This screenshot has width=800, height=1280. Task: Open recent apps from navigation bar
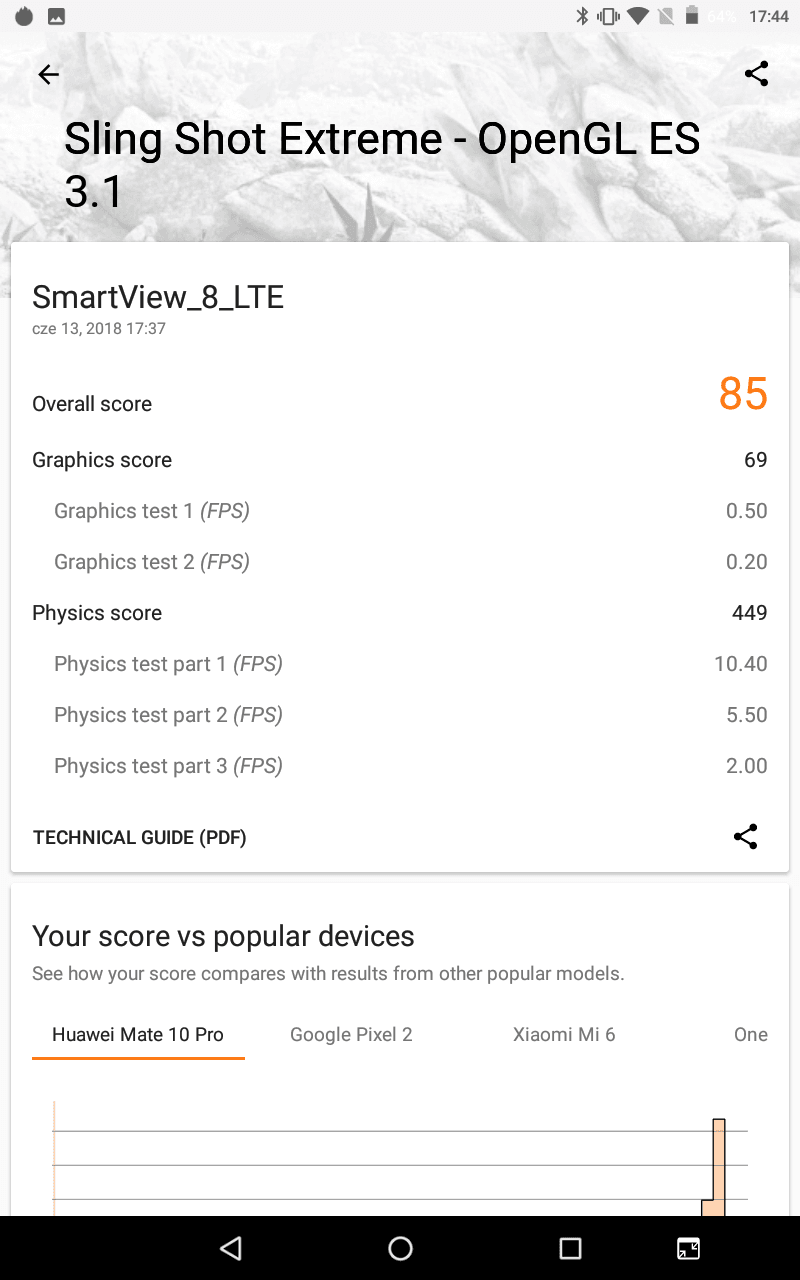(x=570, y=1248)
